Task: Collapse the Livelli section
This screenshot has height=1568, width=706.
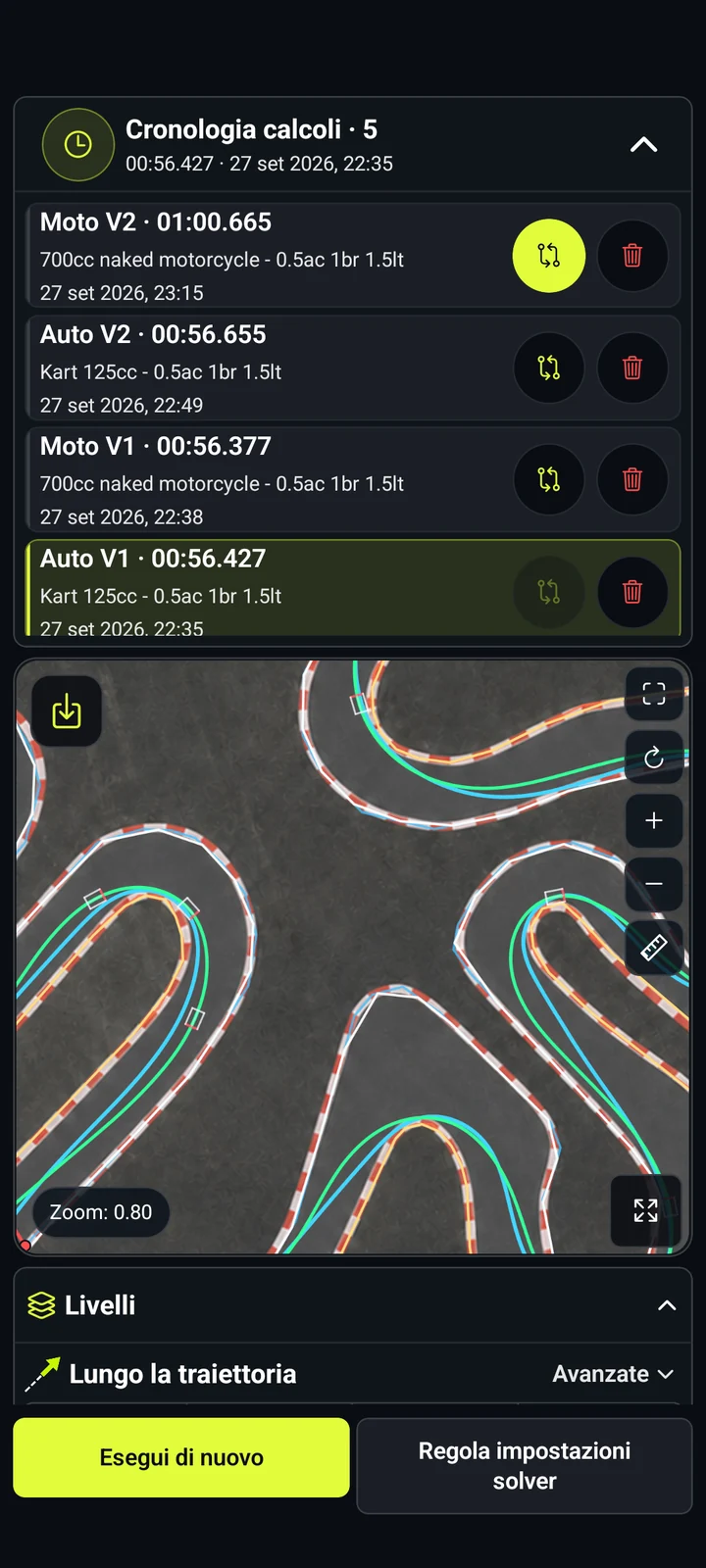Action: pos(667,1305)
